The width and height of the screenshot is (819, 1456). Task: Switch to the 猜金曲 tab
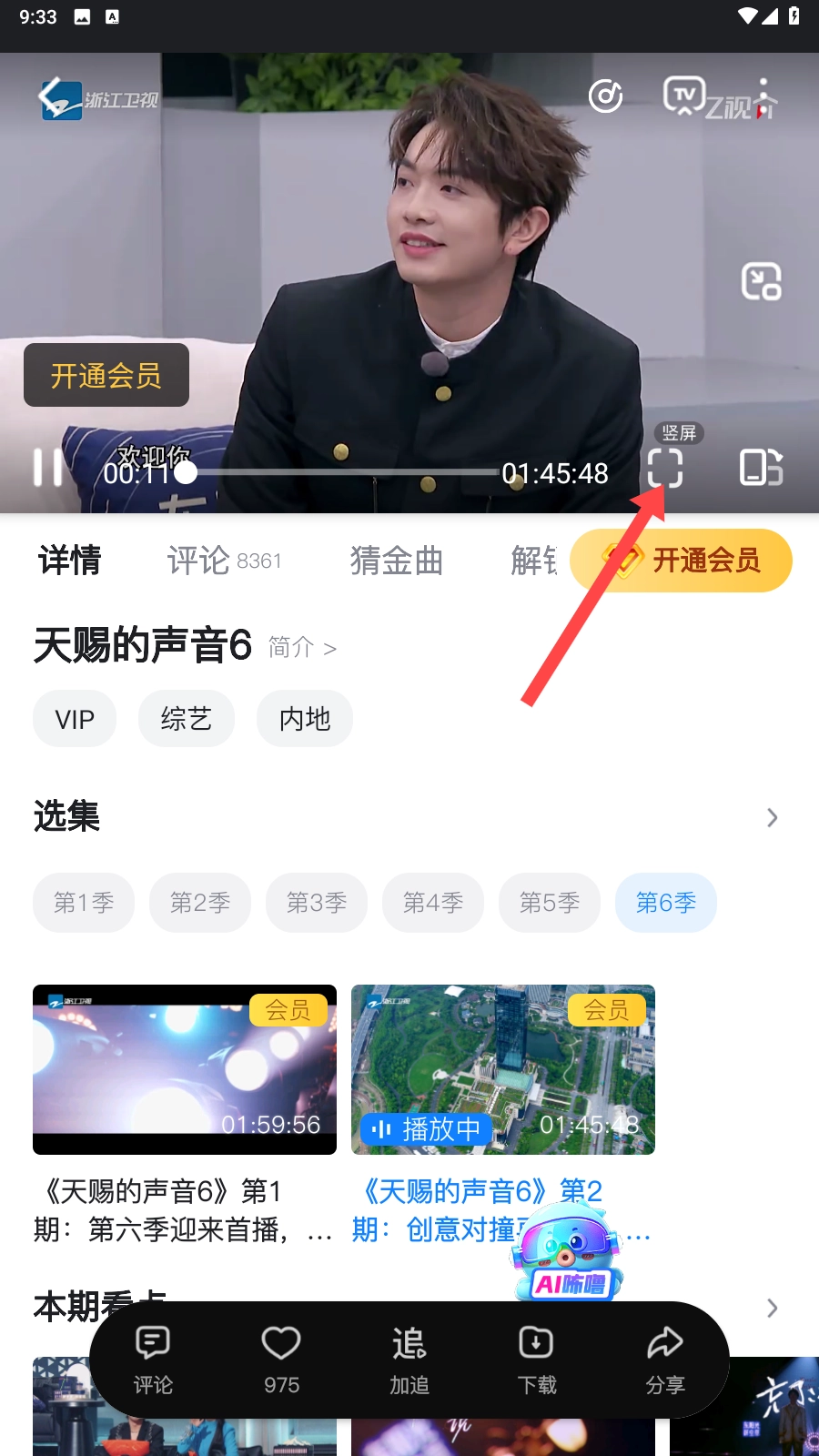pos(397,561)
